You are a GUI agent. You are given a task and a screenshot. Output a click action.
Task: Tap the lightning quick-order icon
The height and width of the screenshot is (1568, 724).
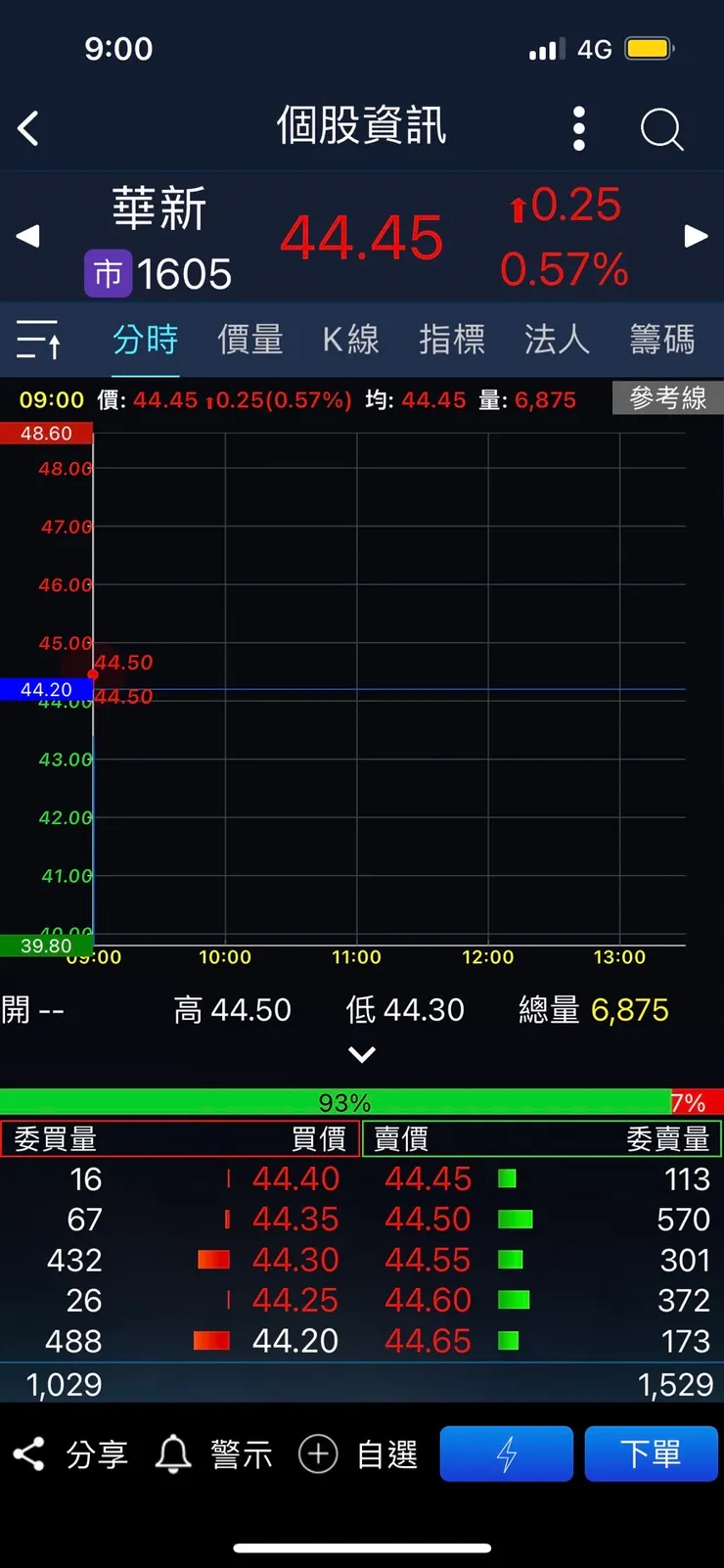[x=506, y=1453]
